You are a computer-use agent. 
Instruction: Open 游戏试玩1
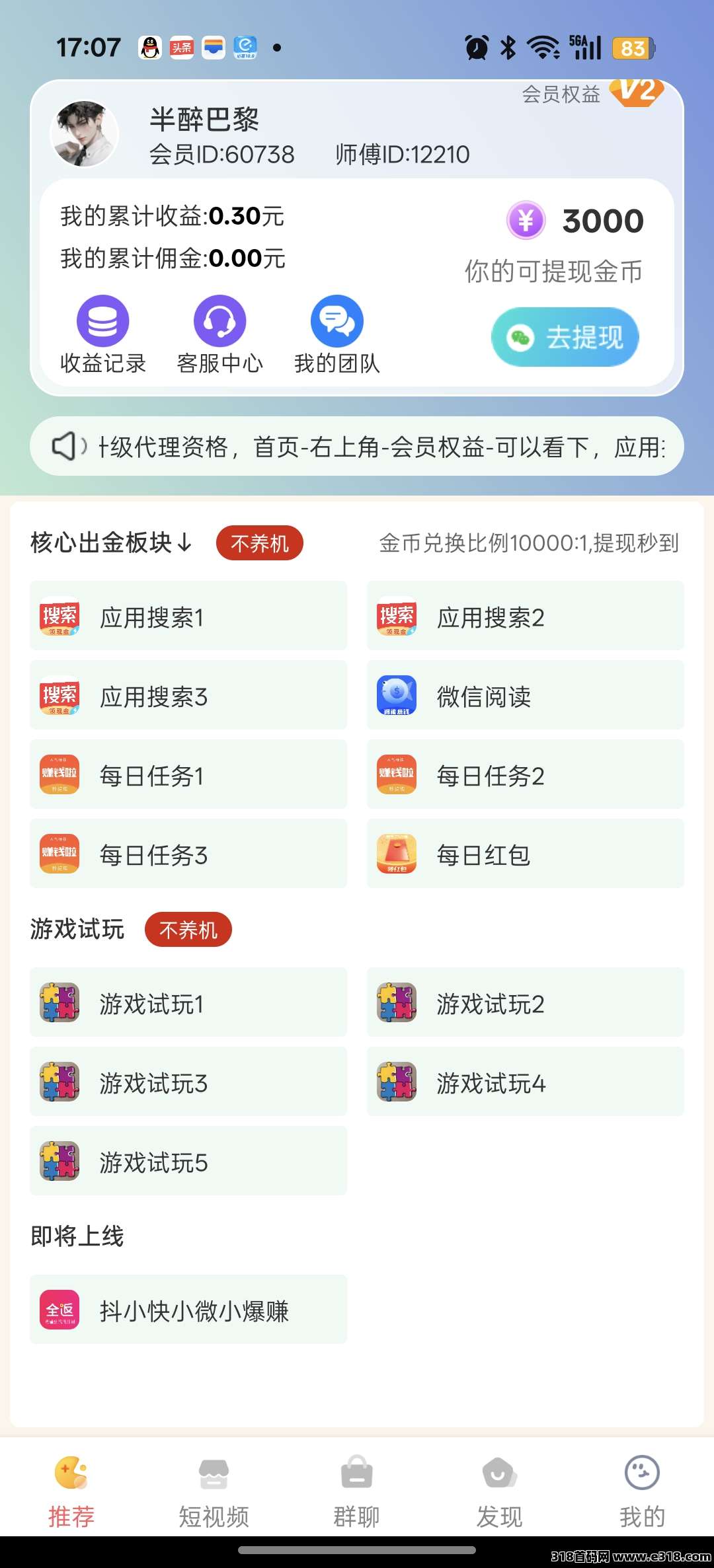(188, 1003)
